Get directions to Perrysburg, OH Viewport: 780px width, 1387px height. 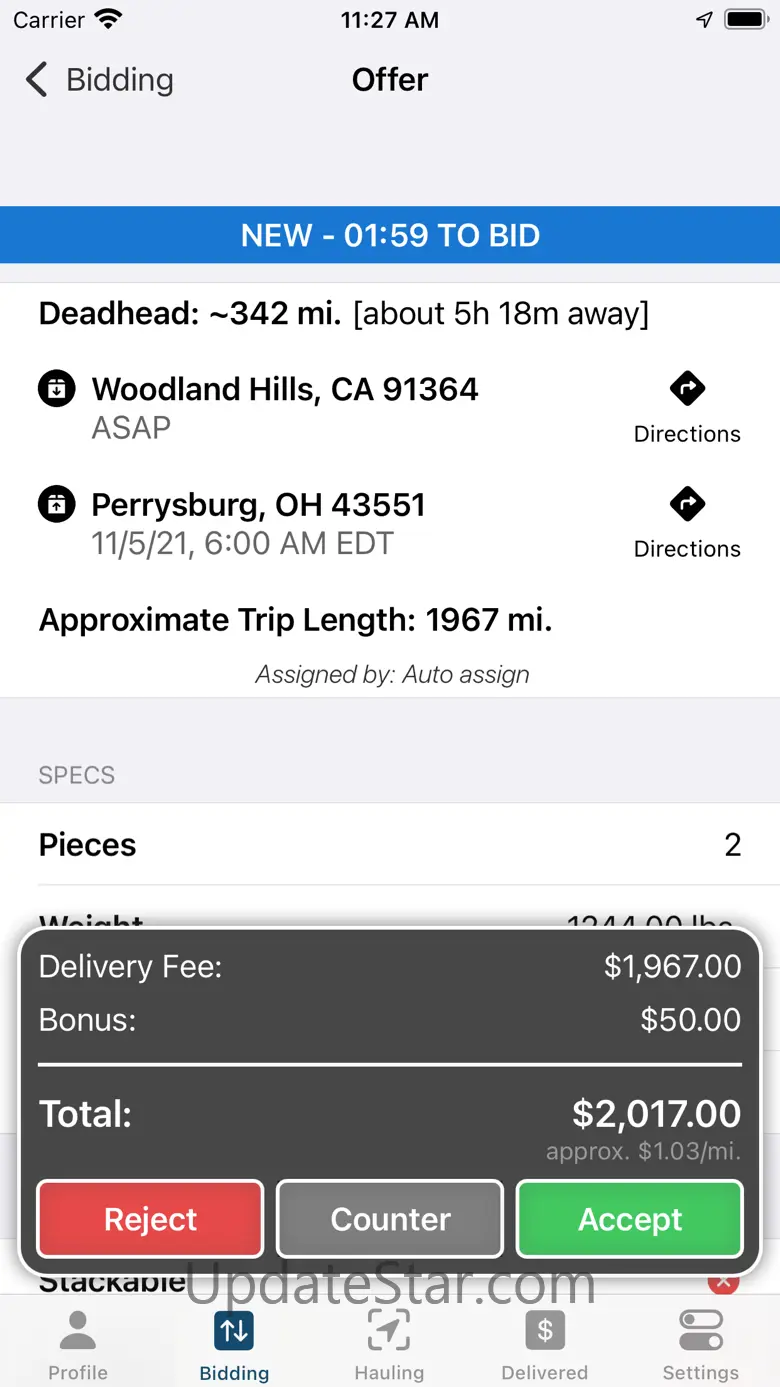click(x=687, y=521)
